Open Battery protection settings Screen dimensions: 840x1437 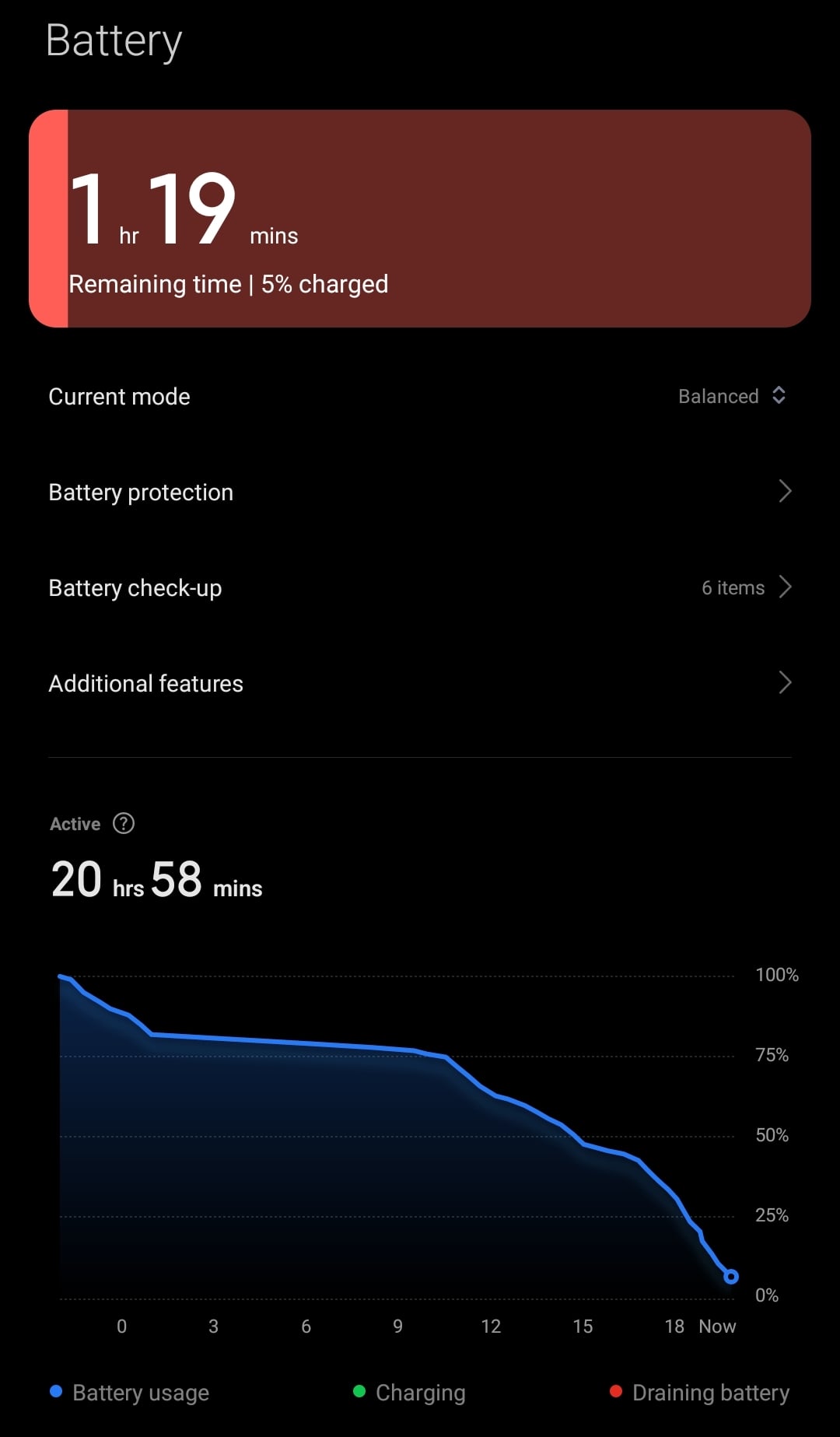point(420,492)
